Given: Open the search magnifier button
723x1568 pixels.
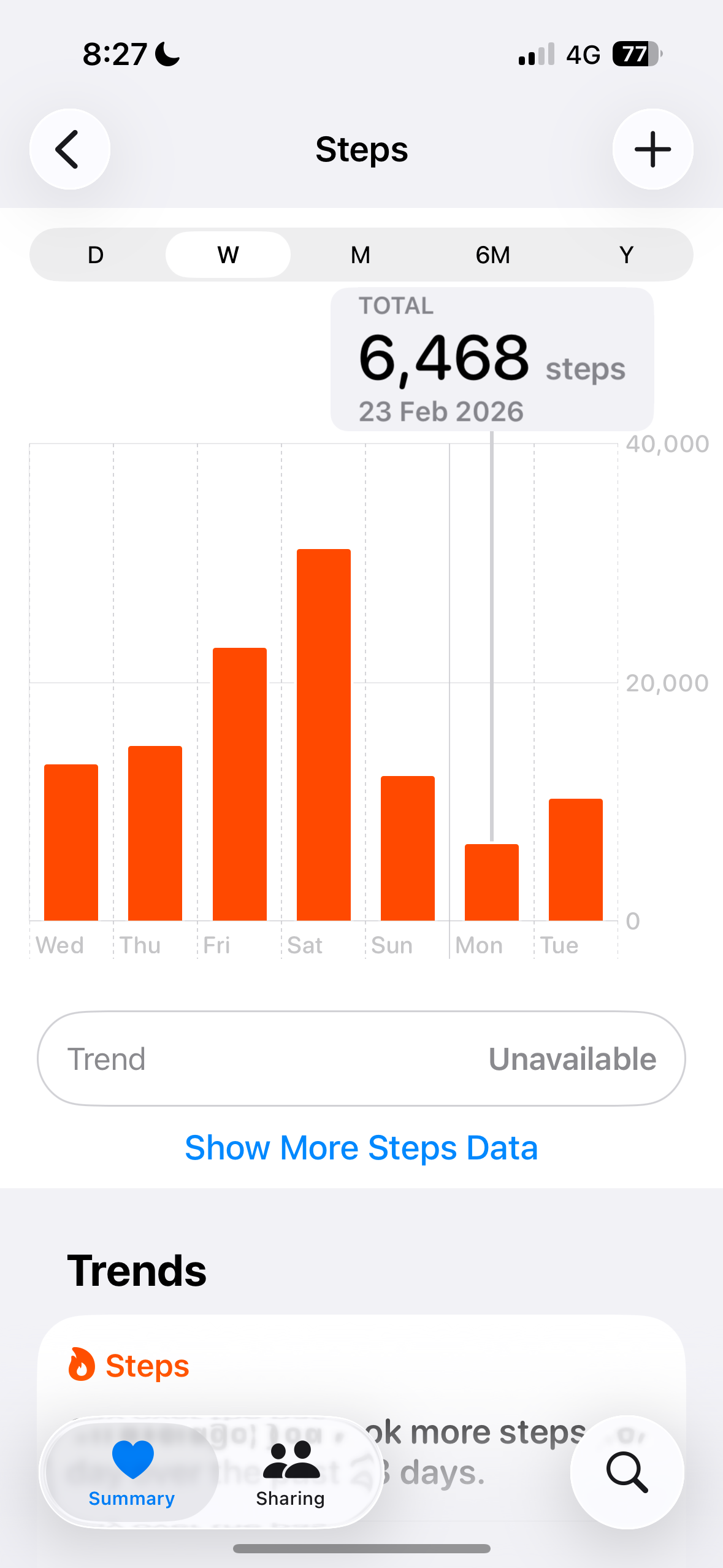Looking at the screenshot, I should tap(627, 1472).
